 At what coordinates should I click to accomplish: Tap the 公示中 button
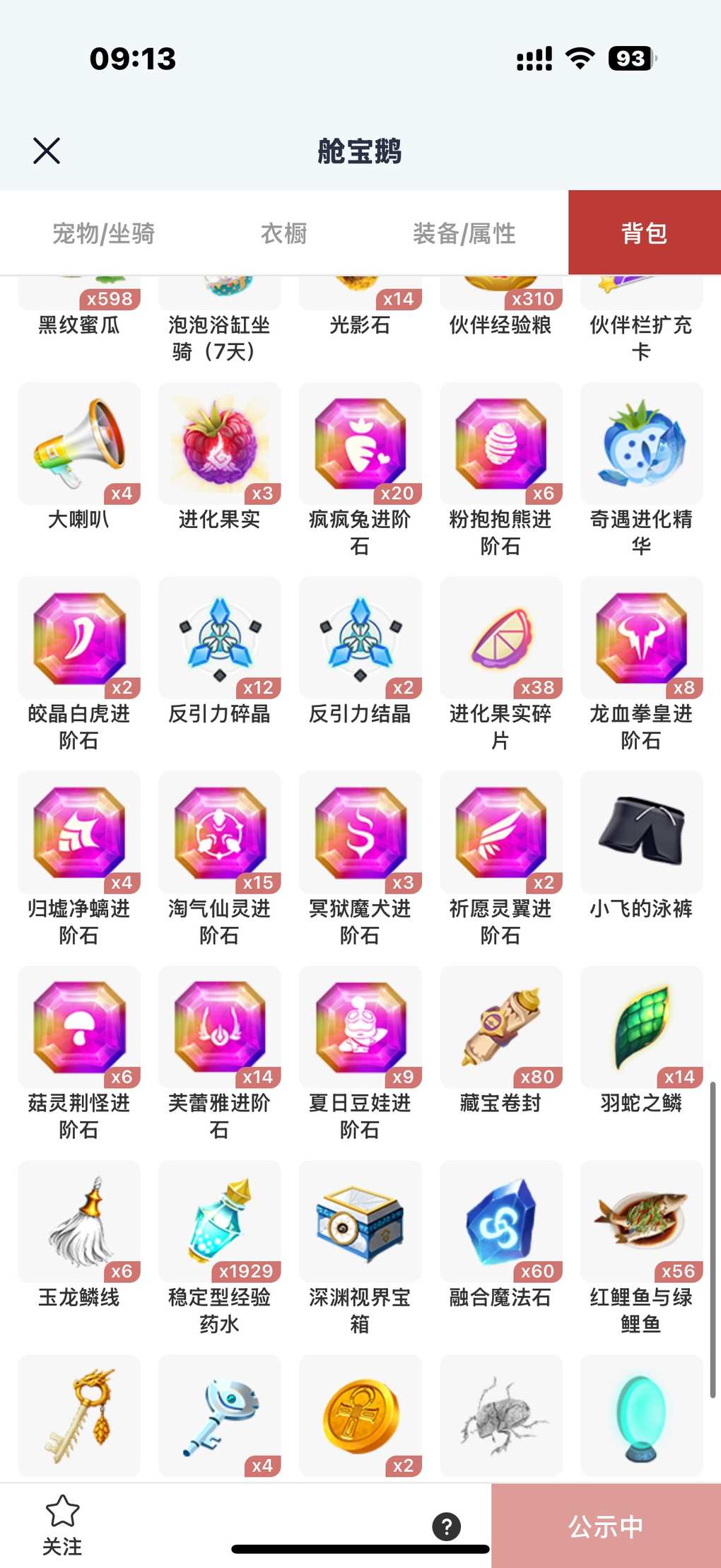[606, 1526]
